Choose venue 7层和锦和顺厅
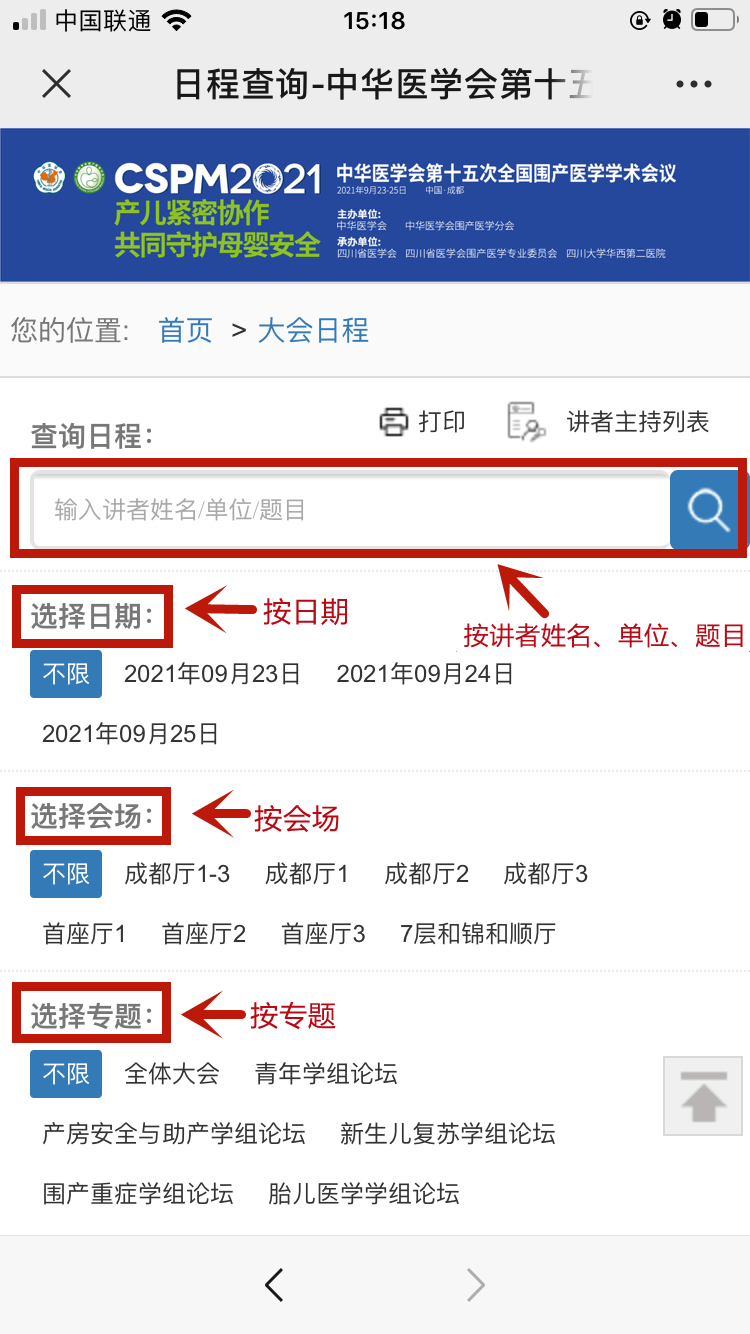This screenshot has height=1334, width=750. point(477,934)
